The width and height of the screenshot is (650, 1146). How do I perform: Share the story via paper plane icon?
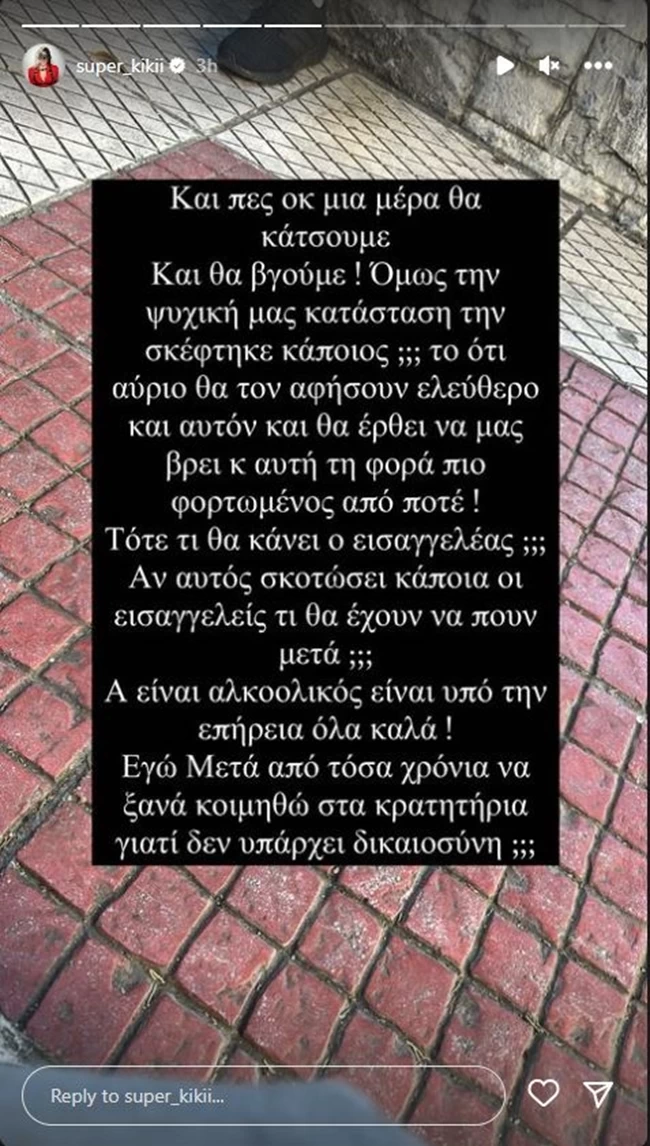coord(597,1094)
